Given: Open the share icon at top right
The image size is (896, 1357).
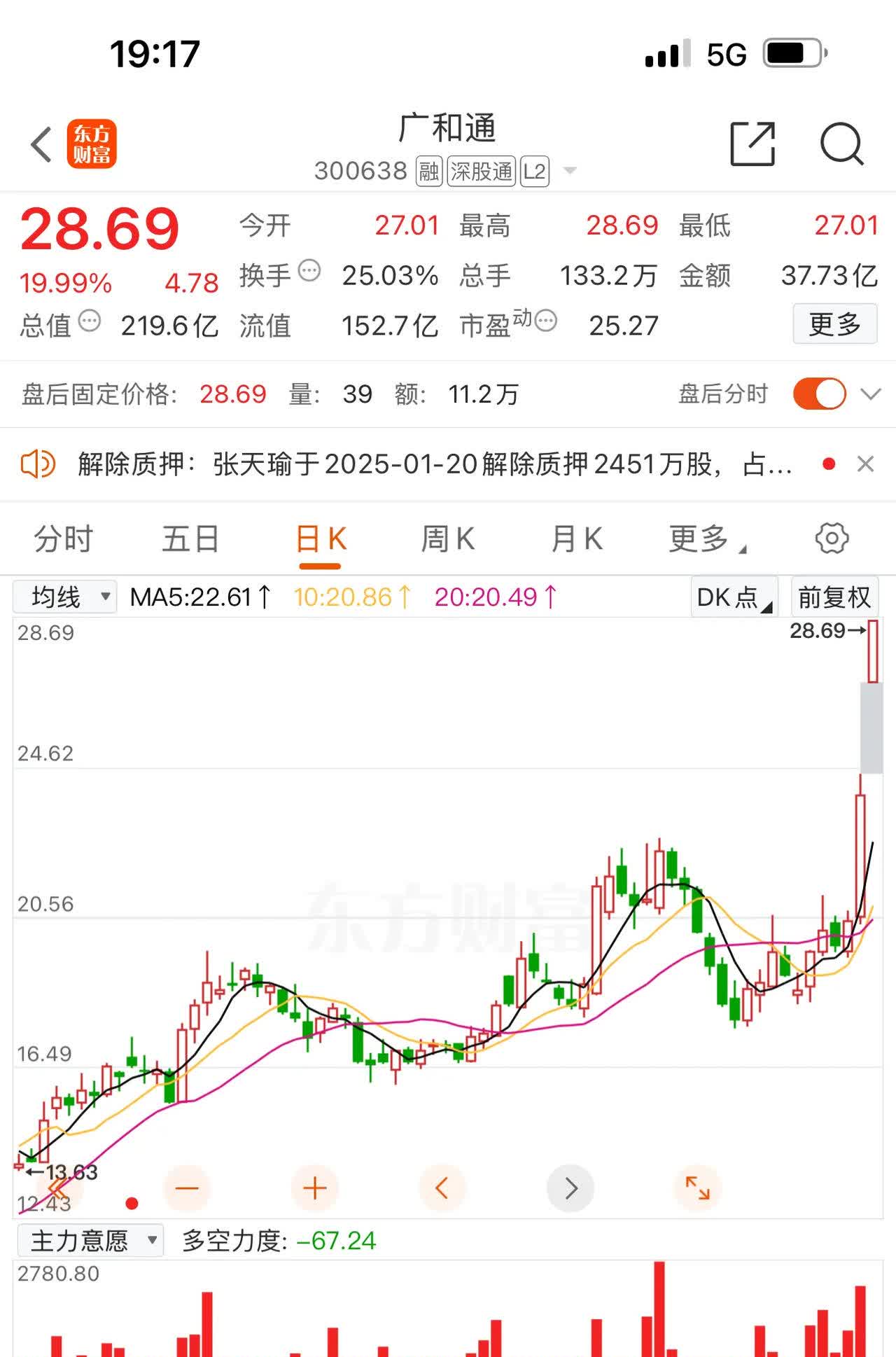Looking at the screenshot, I should (x=752, y=145).
